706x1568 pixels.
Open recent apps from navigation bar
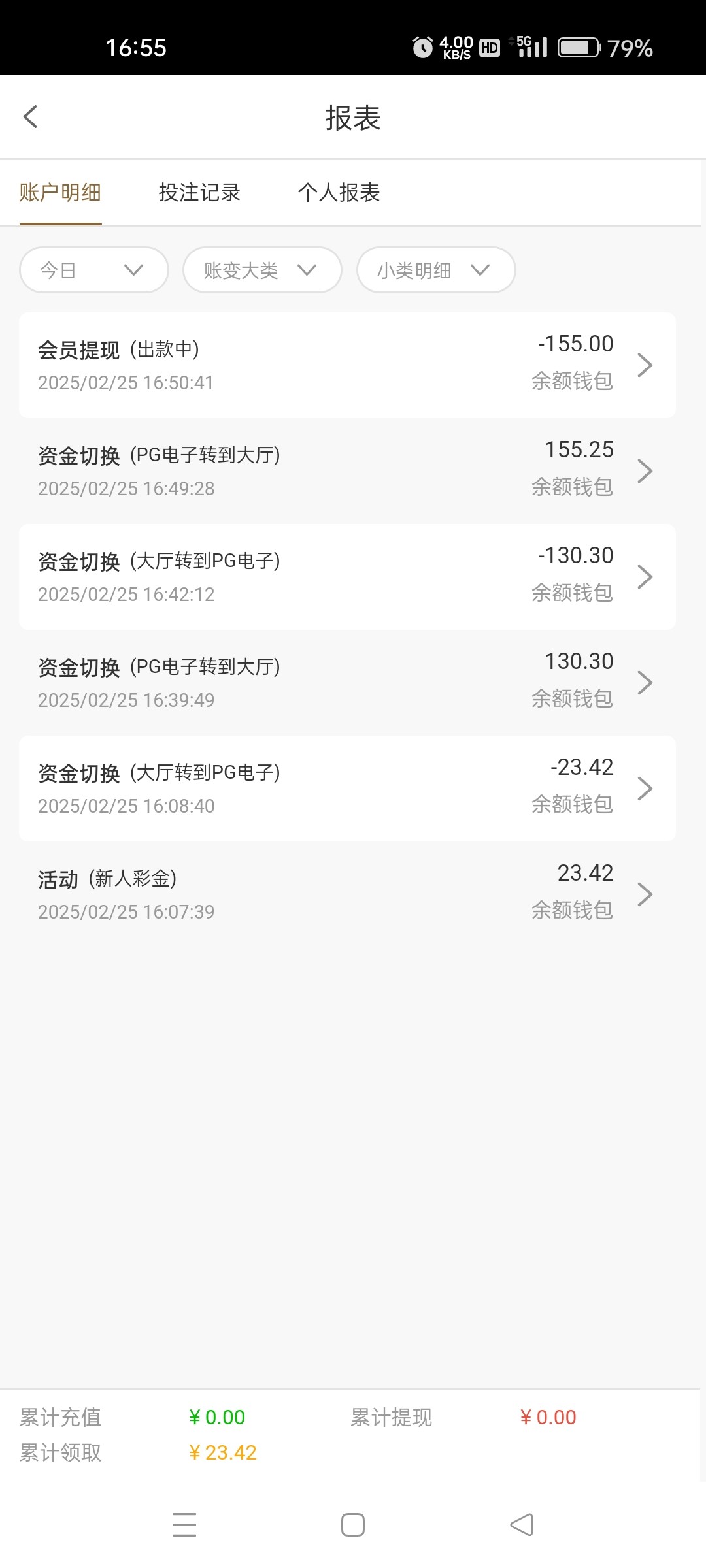184,1525
